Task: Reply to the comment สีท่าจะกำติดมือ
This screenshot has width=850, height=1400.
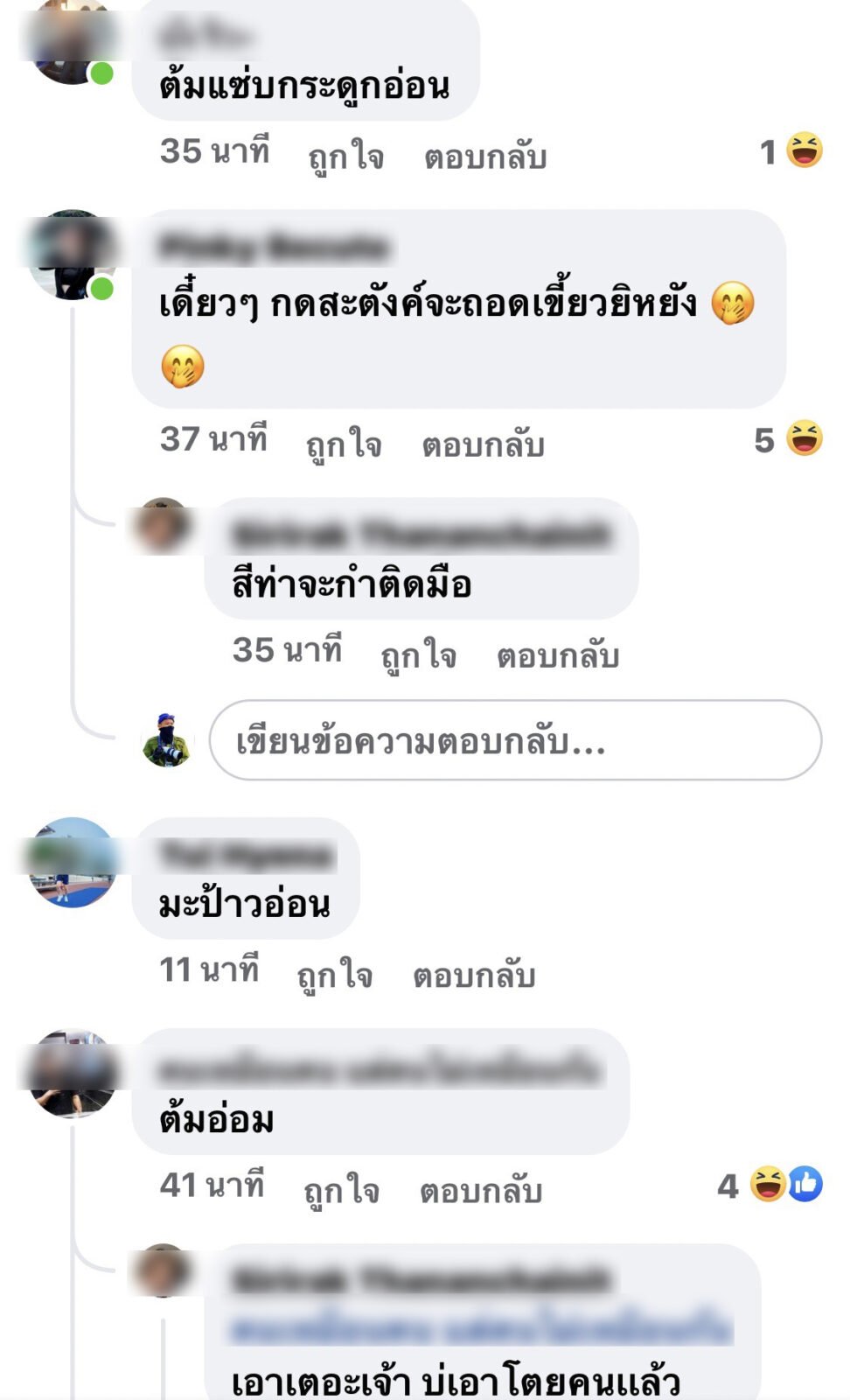Action: [x=558, y=654]
